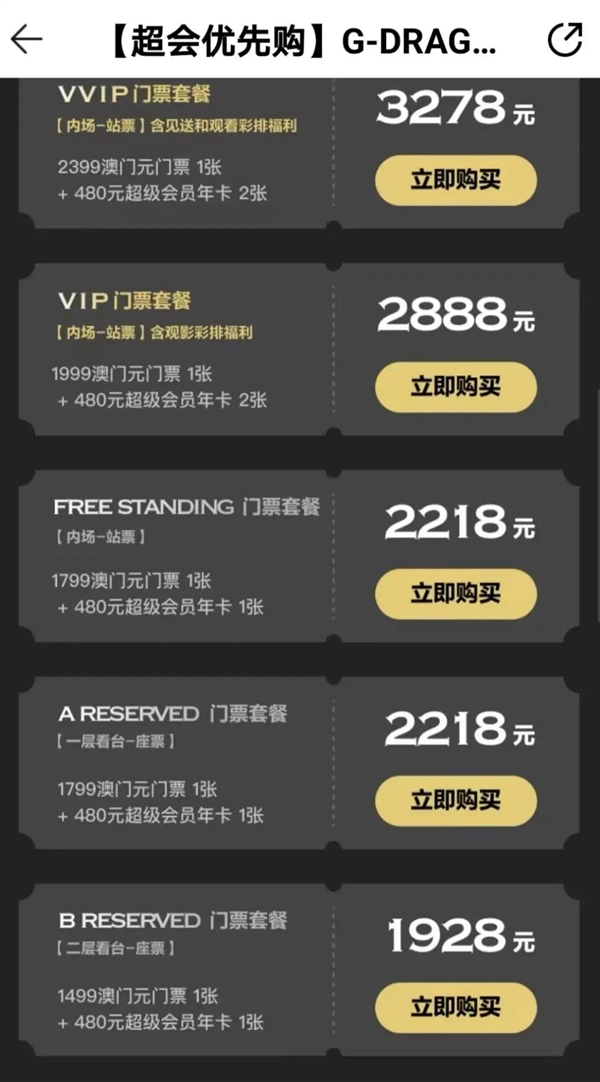Buy the VVIP ticket package for 3278元
Viewport: 600px width, 1082px height.
[x=455, y=181]
